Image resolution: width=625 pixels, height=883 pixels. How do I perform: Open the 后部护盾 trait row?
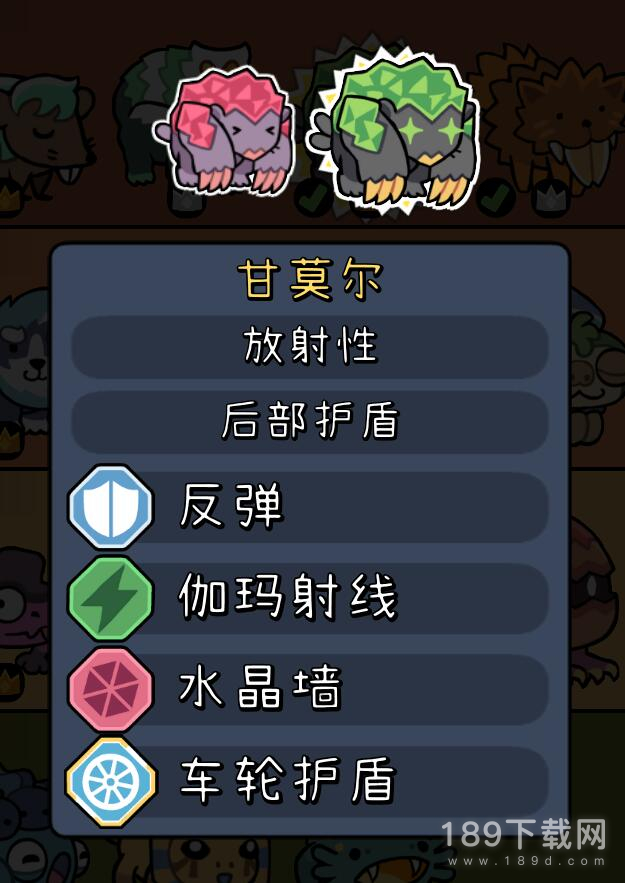[310, 422]
